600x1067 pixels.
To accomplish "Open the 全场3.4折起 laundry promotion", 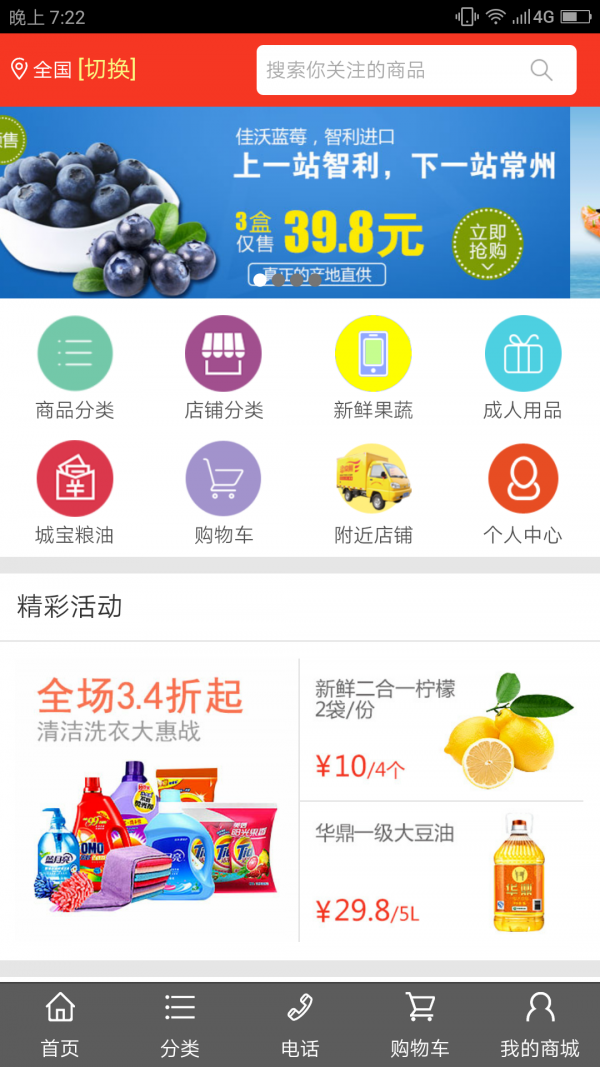I will click(x=150, y=800).
